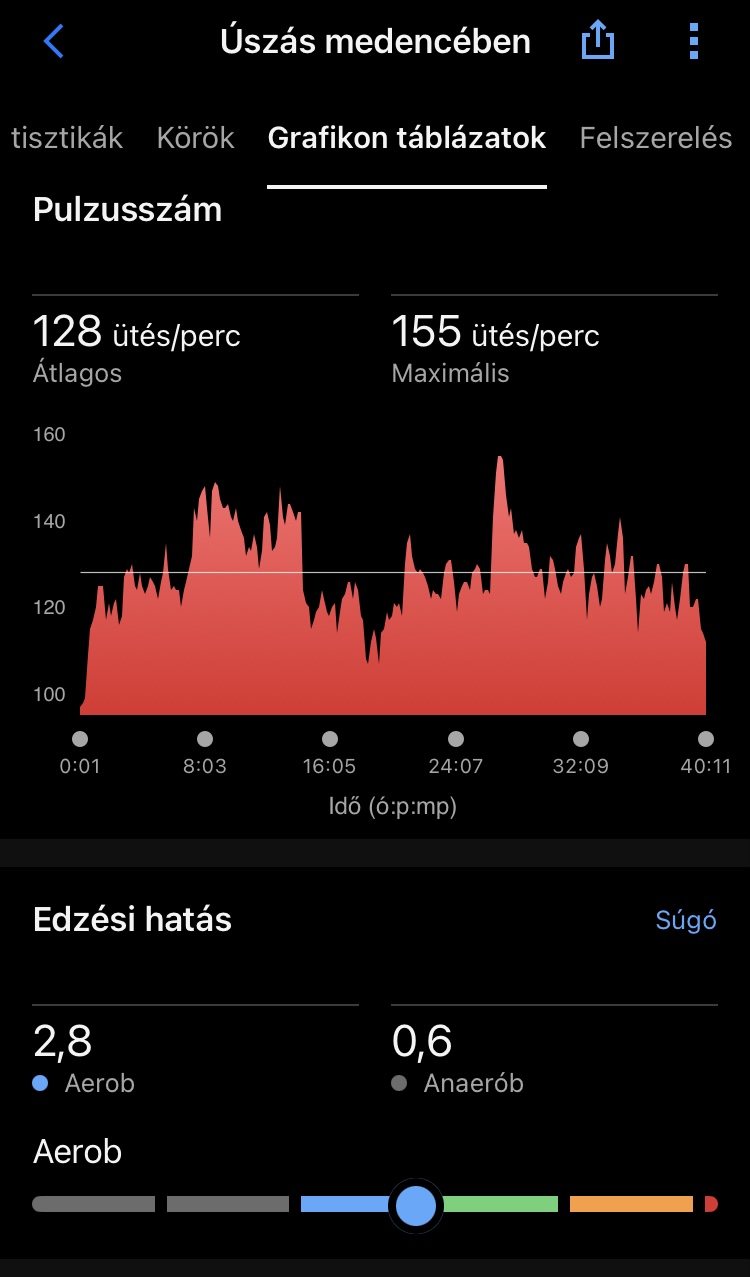Screen dimensions: 750x1277
Task: Open the three-dot overflow menu
Action: tap(694, 42)
